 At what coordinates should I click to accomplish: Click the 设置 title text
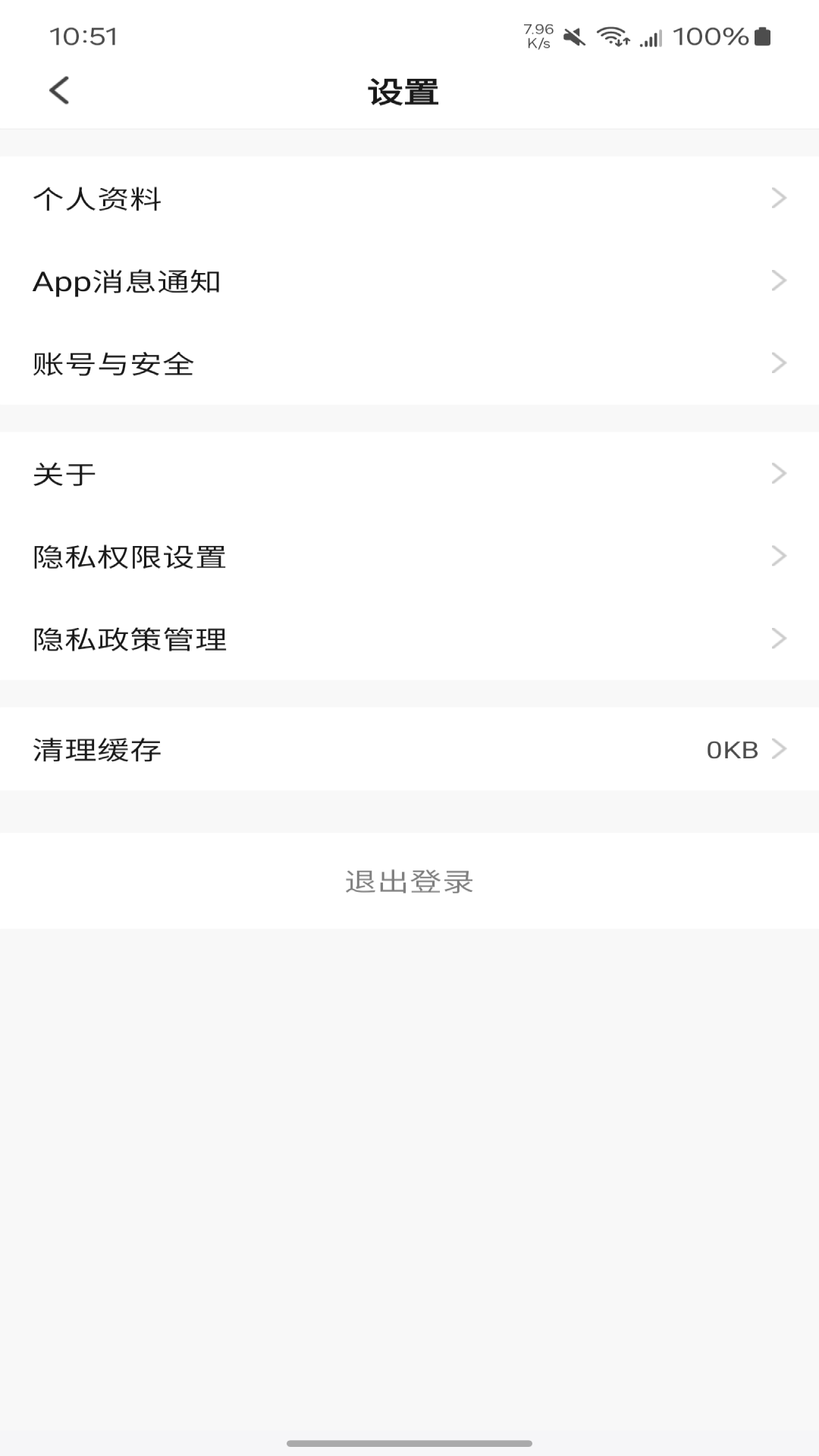pos(403,89)
